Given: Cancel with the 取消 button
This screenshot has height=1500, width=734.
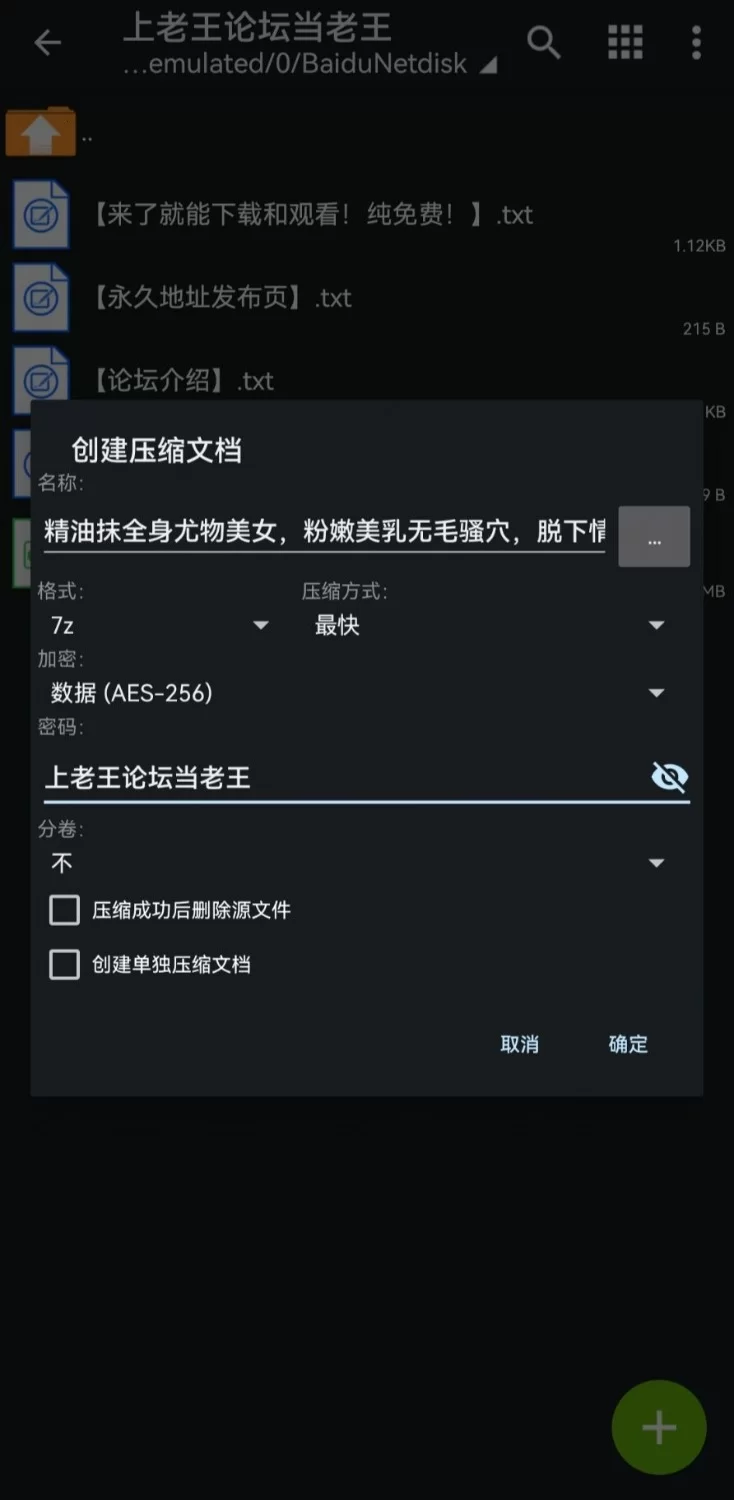Looking at the screenshot, I should (x=519, y=1044).
